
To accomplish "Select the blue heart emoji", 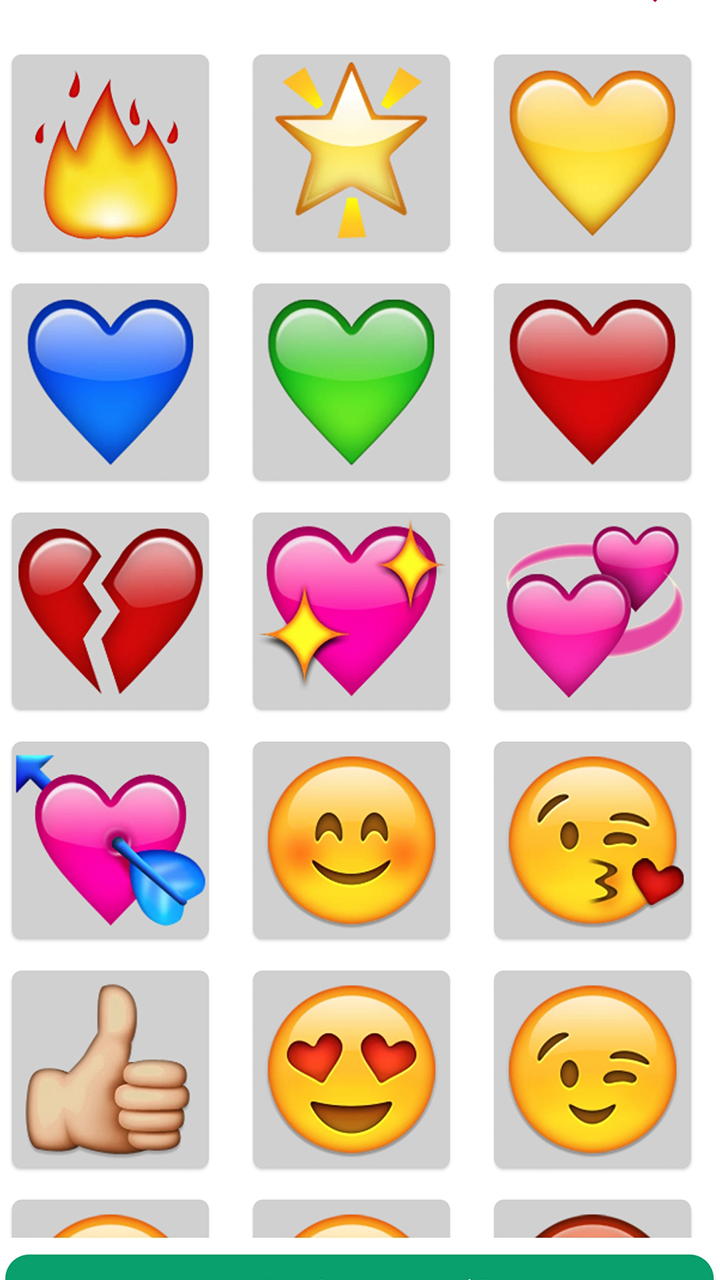I will click(110, 382).
